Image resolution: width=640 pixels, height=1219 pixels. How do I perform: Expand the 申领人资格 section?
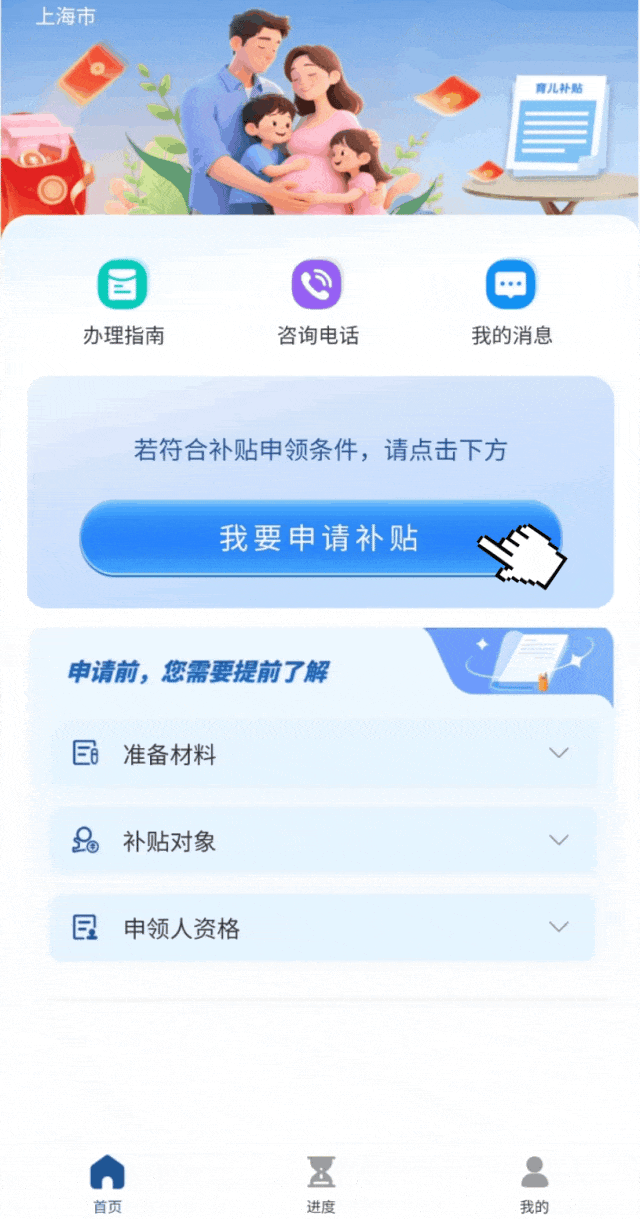[x=324, y=928]
